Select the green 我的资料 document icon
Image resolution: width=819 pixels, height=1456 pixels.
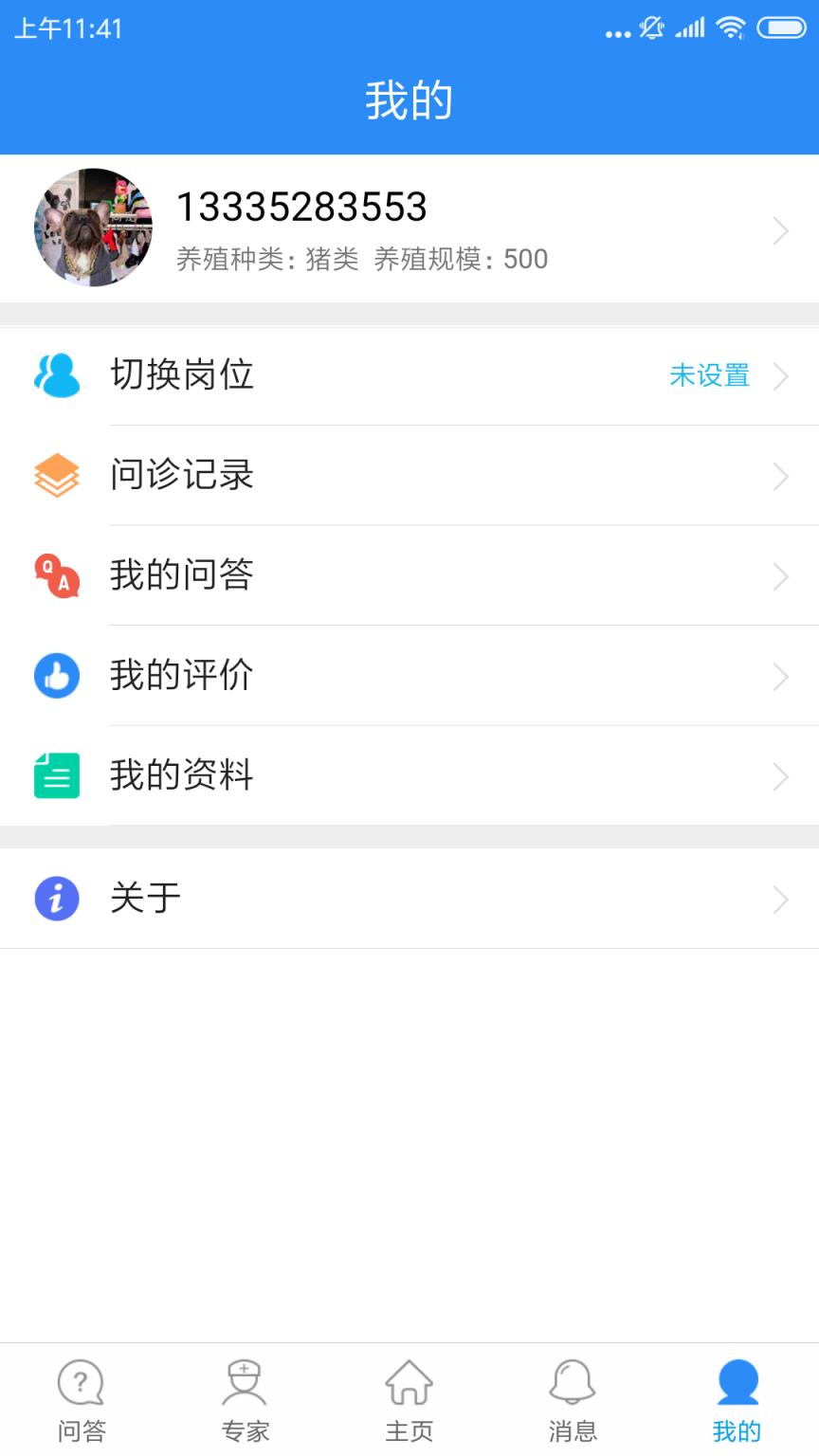click(x=56, y=775)
